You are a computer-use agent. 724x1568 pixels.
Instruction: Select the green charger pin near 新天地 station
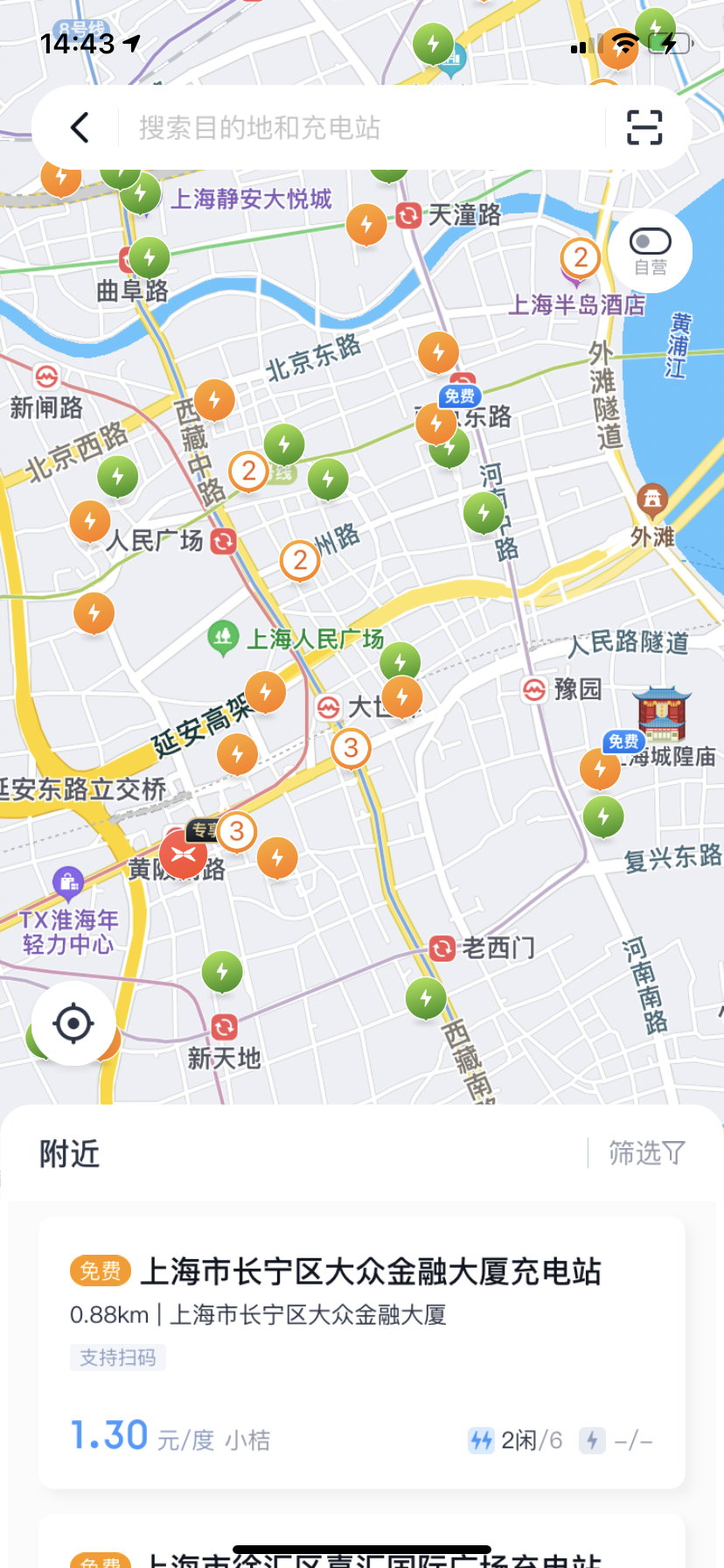click(x=221, y=969)
